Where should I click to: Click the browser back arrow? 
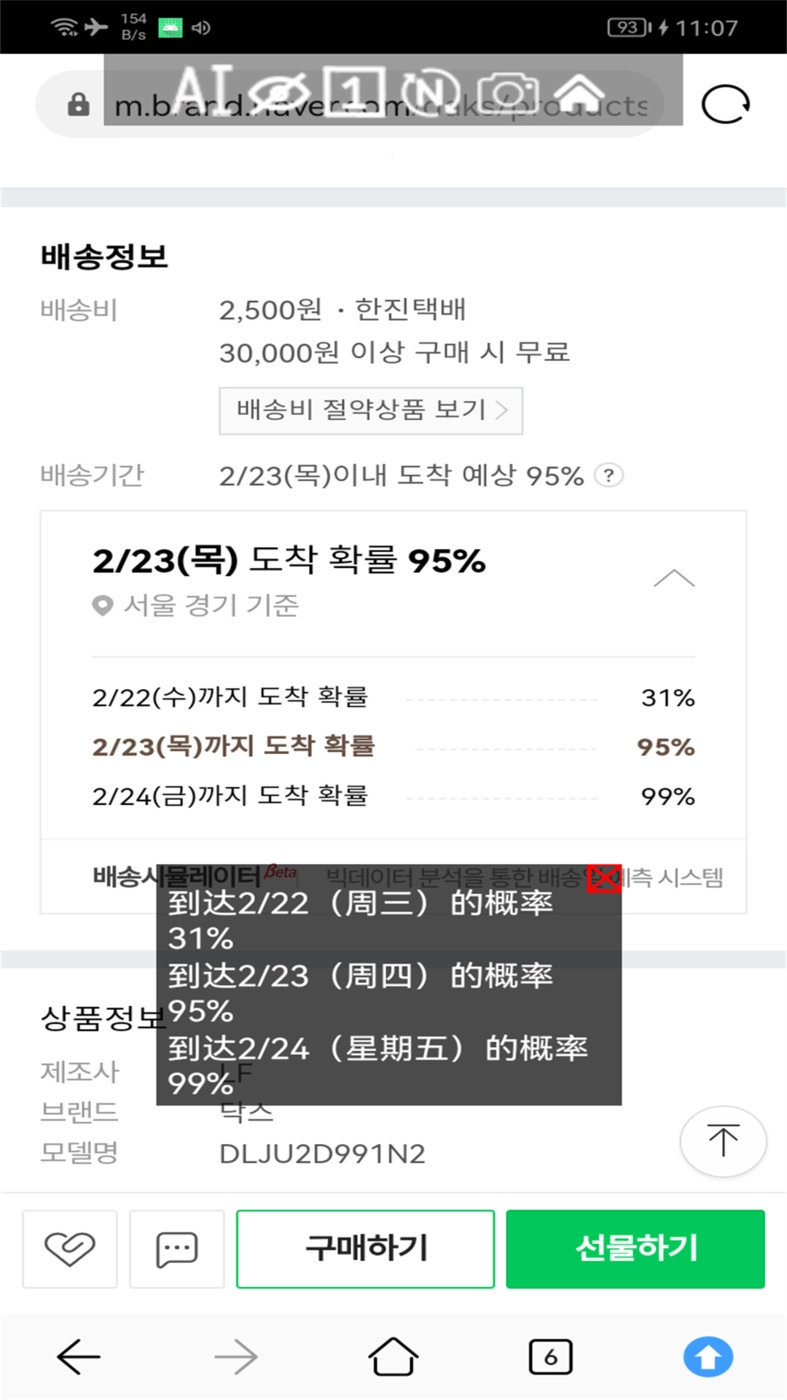pyautogui.click(x=78, y=1356)
